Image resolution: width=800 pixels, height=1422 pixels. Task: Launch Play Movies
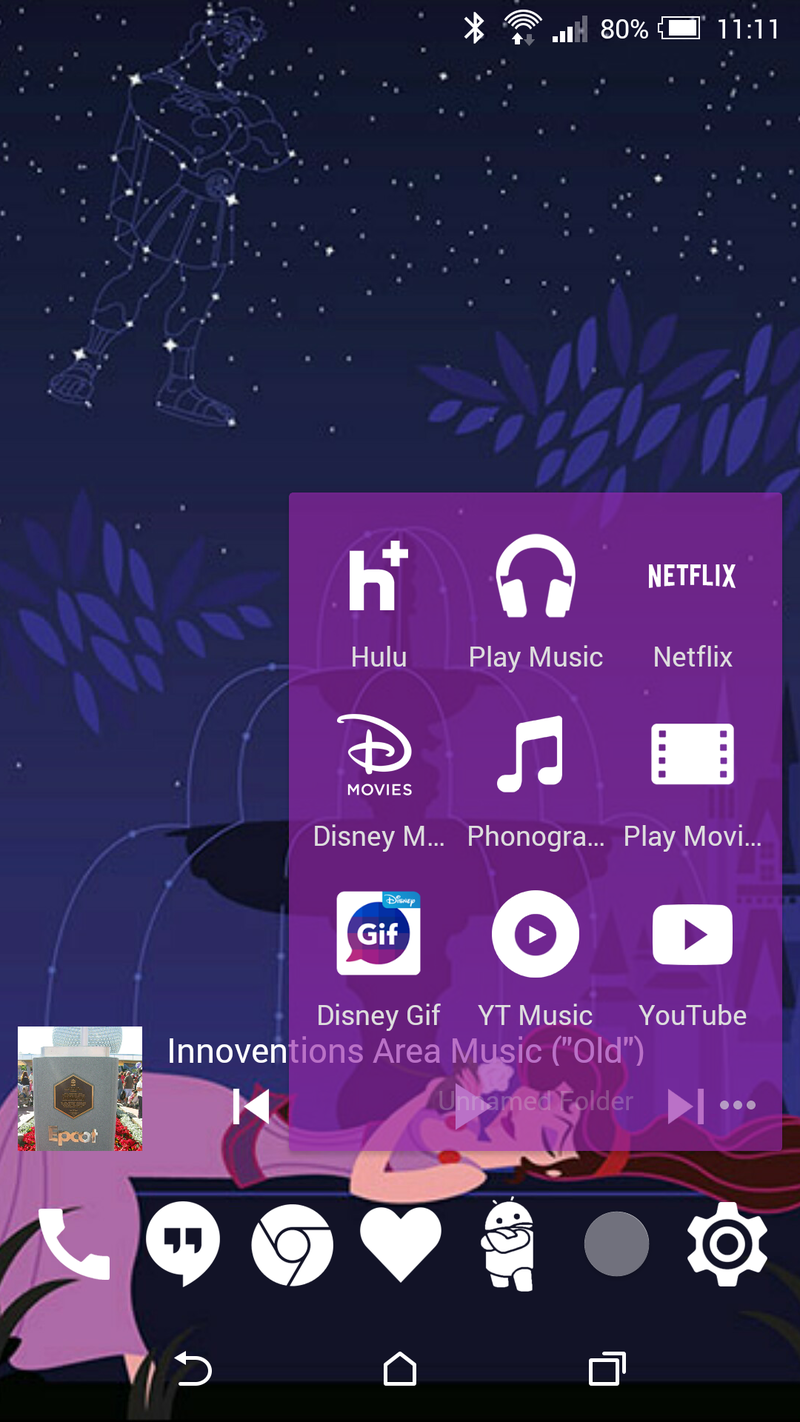click(692, 756)
